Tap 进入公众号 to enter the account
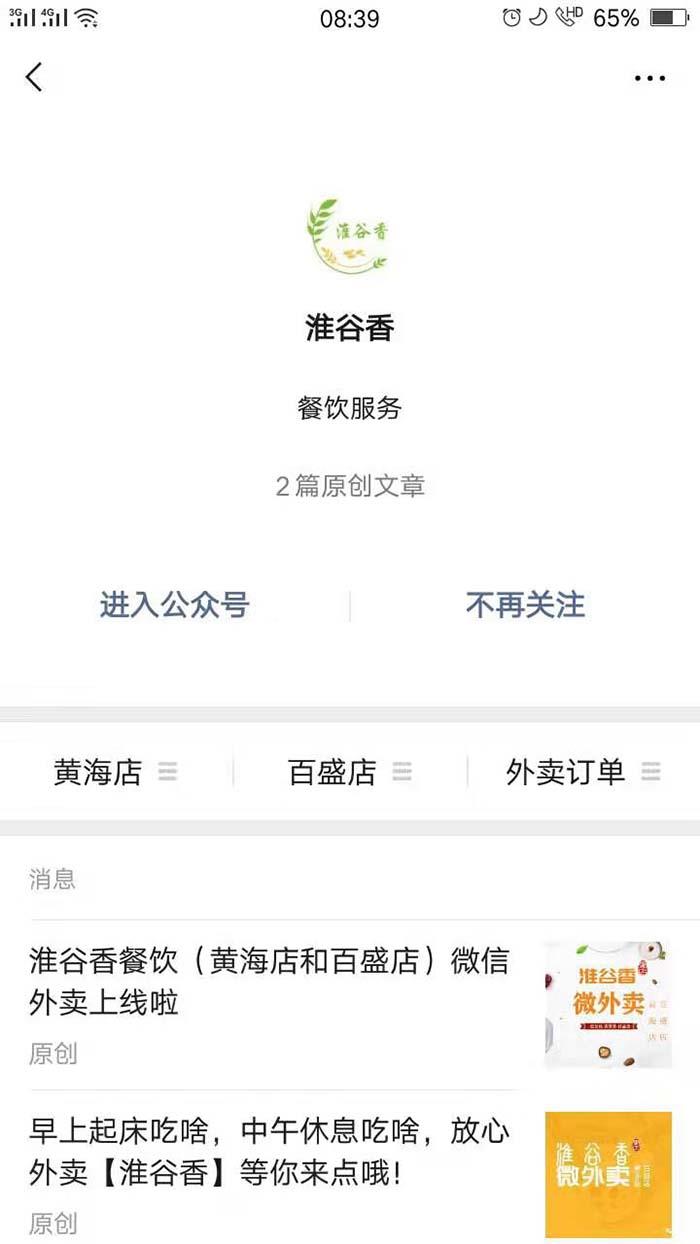The width and height of the screenshot is (700, 1244). [x=175, y=605]
